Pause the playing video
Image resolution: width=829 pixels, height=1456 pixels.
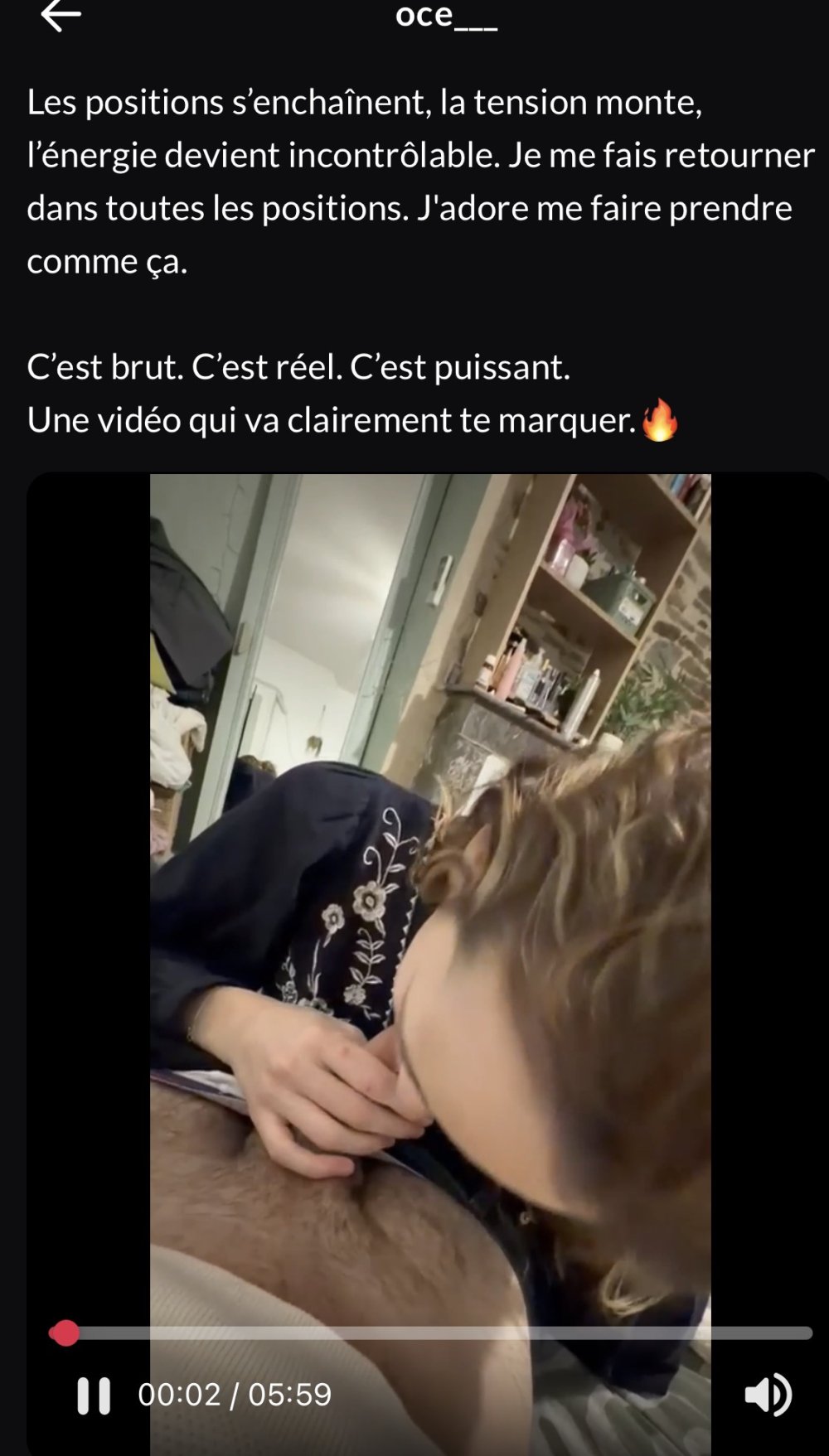tap(94, 1396)
